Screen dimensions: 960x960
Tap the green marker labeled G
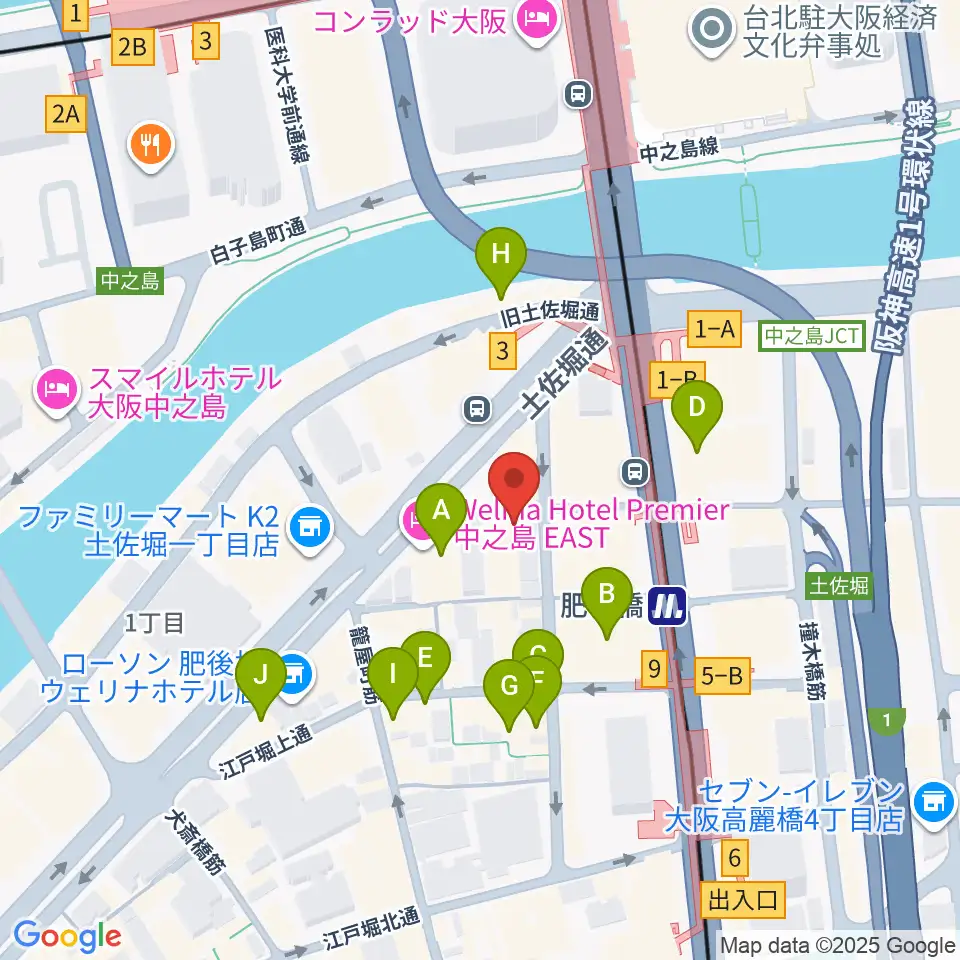pyautogui.click(x=509, y=696)
